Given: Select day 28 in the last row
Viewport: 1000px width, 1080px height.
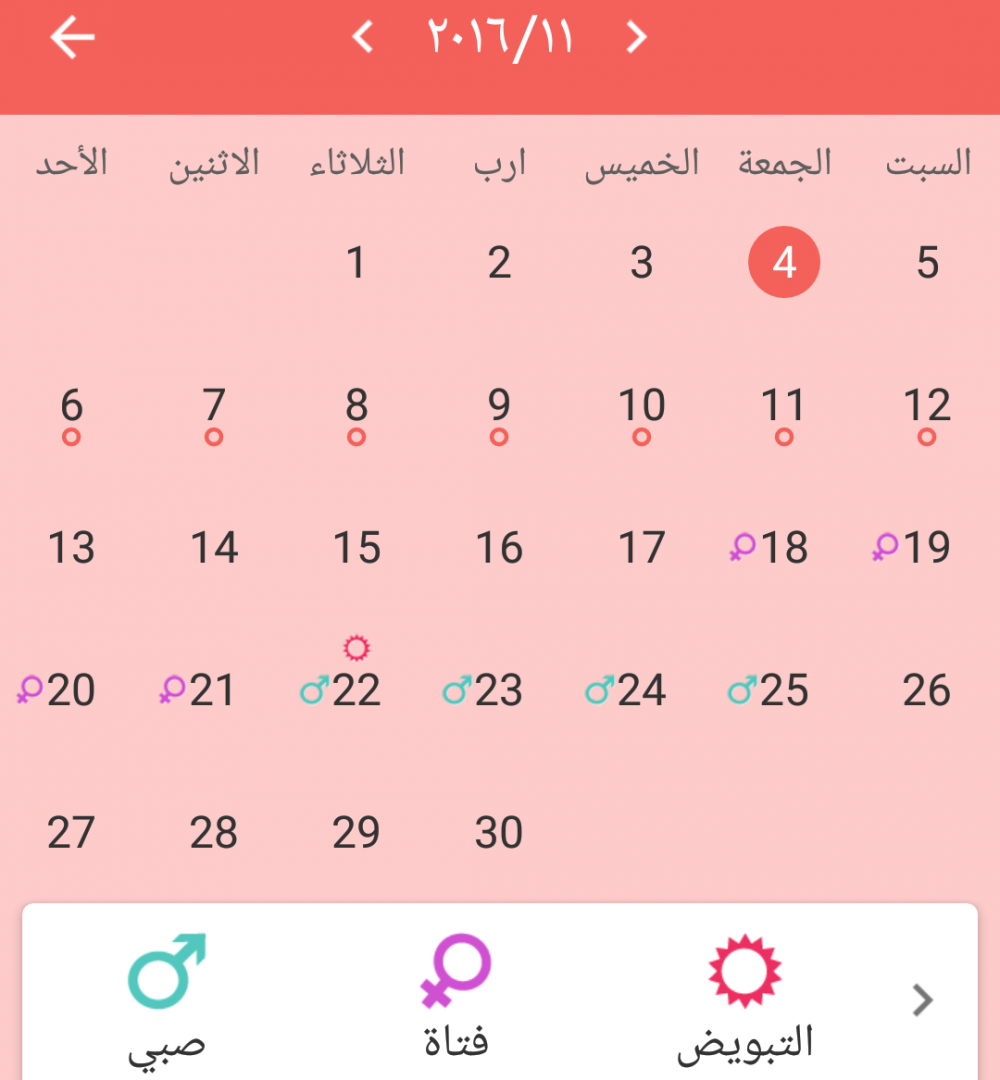Looking at the screenshot, I should click(x=214, y=832).
